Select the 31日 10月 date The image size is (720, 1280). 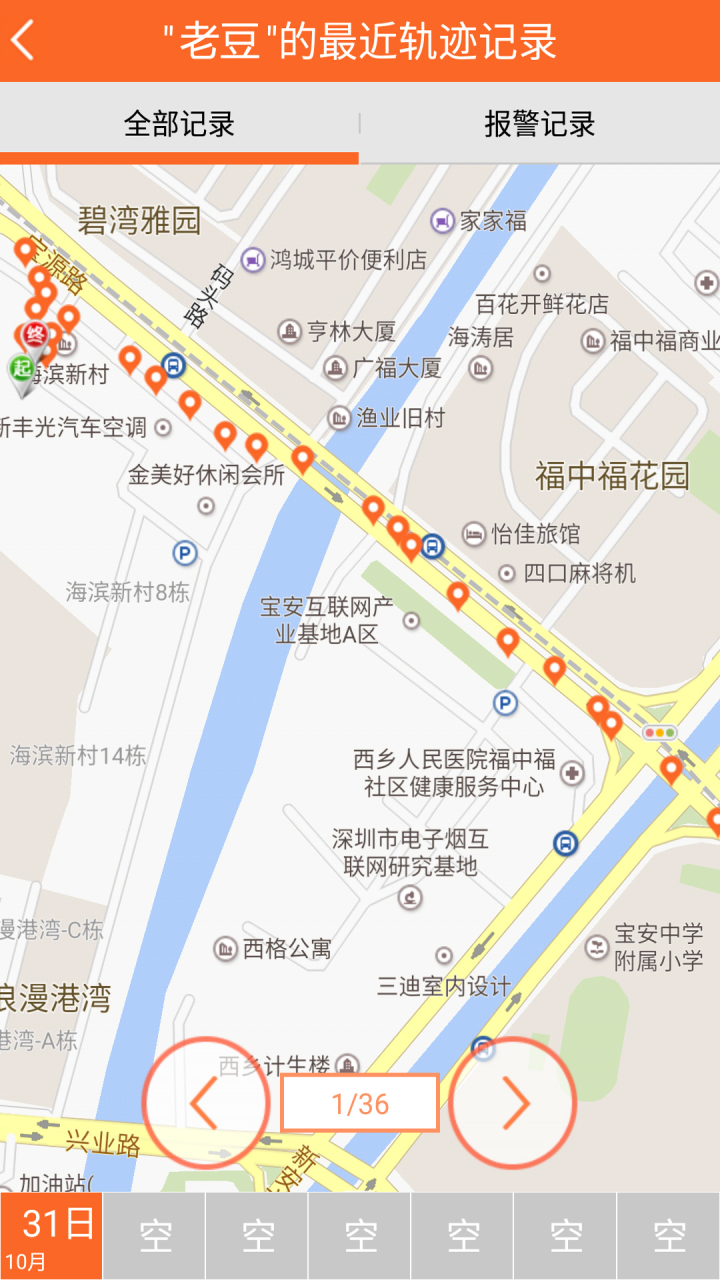click(x=51, y=1235)
